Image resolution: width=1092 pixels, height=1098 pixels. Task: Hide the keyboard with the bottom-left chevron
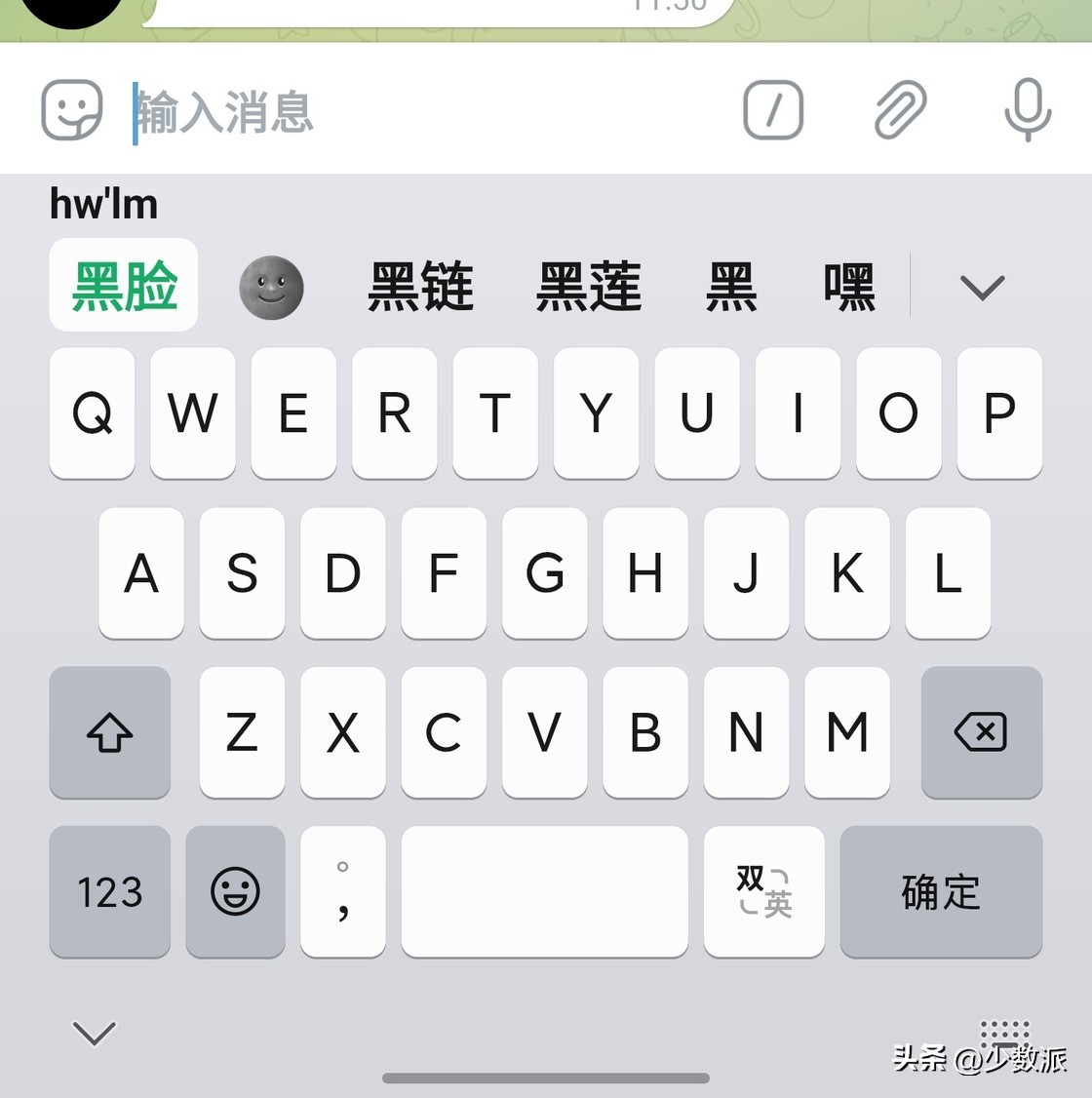point(93,1033)
